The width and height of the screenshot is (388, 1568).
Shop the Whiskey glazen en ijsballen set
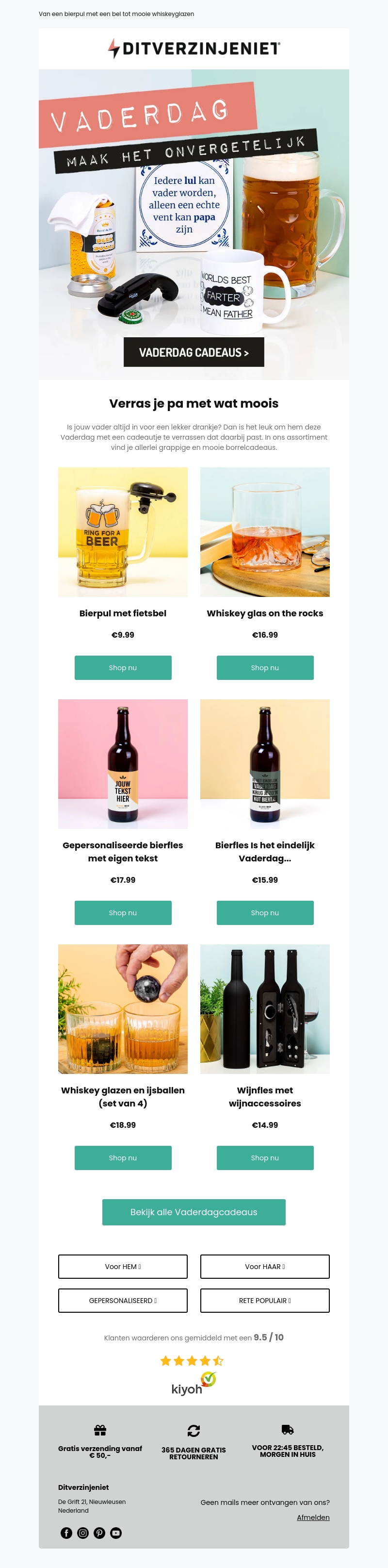(x=123, y=1157)
